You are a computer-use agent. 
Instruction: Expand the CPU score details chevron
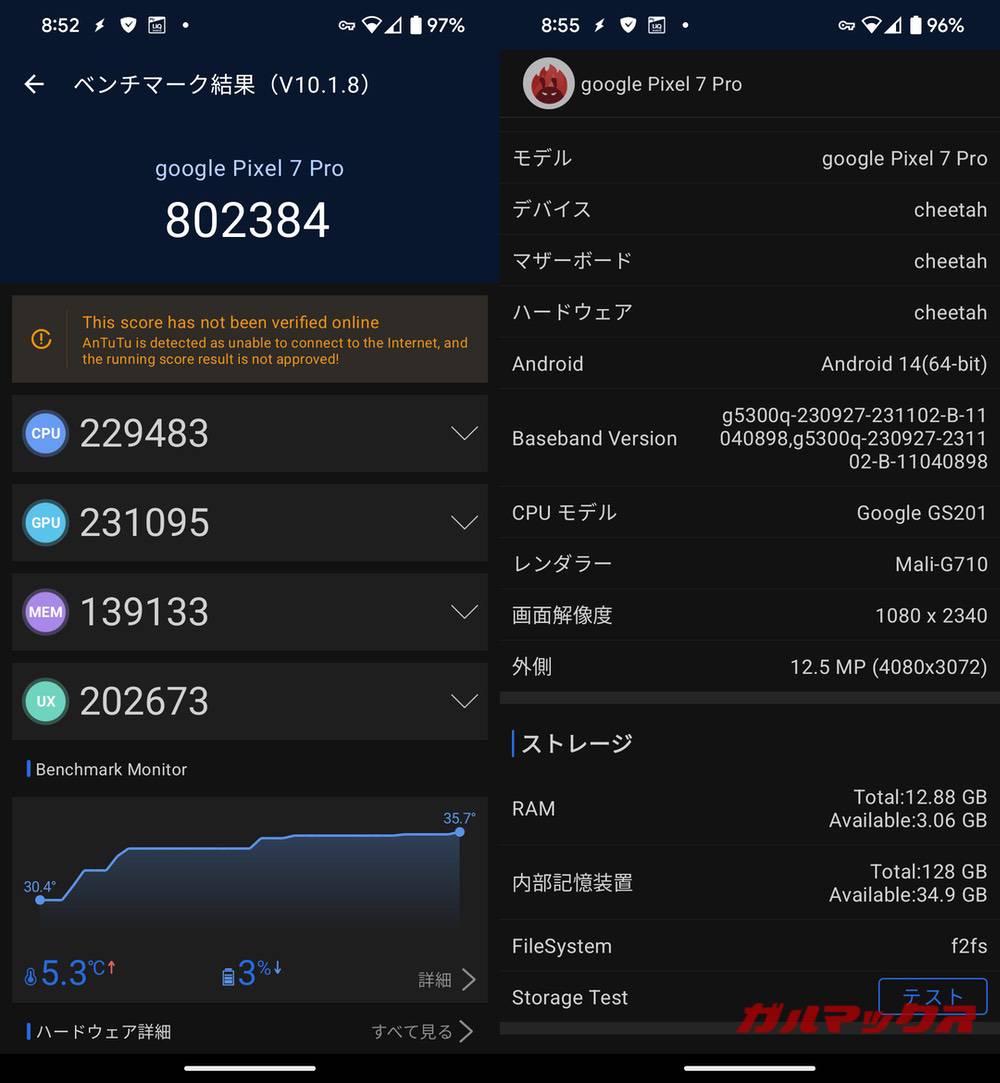(x=464, y=432)
